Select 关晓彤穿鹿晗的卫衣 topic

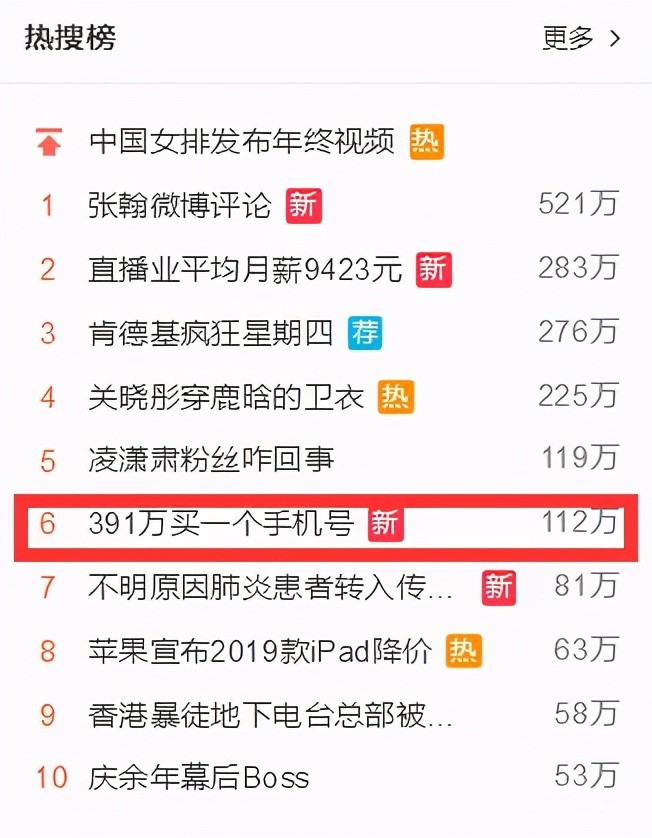tap(226, 397)
